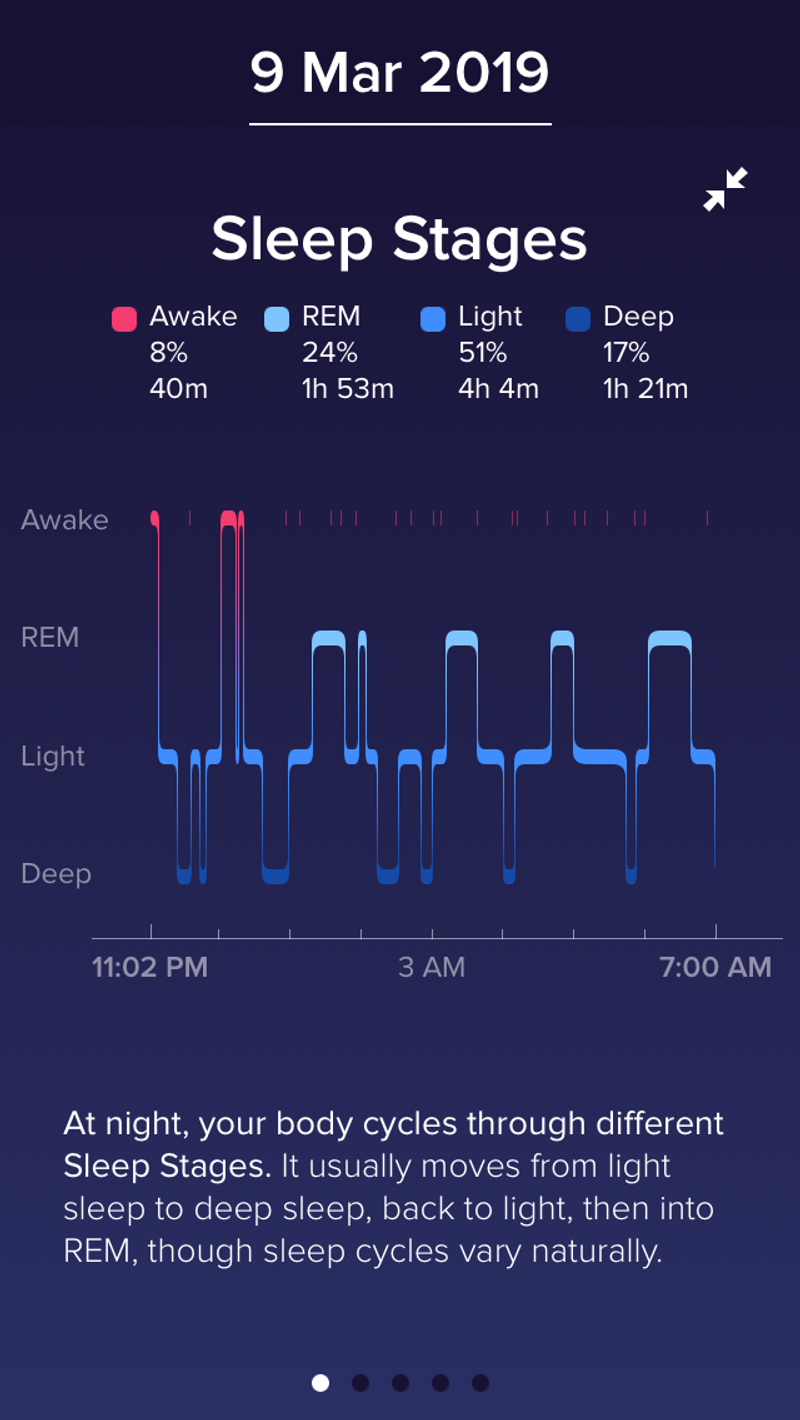The height and width of the screenshot is (1420, 800).
Task: Tap the shrink arrows above the chart
Action: 726,189
